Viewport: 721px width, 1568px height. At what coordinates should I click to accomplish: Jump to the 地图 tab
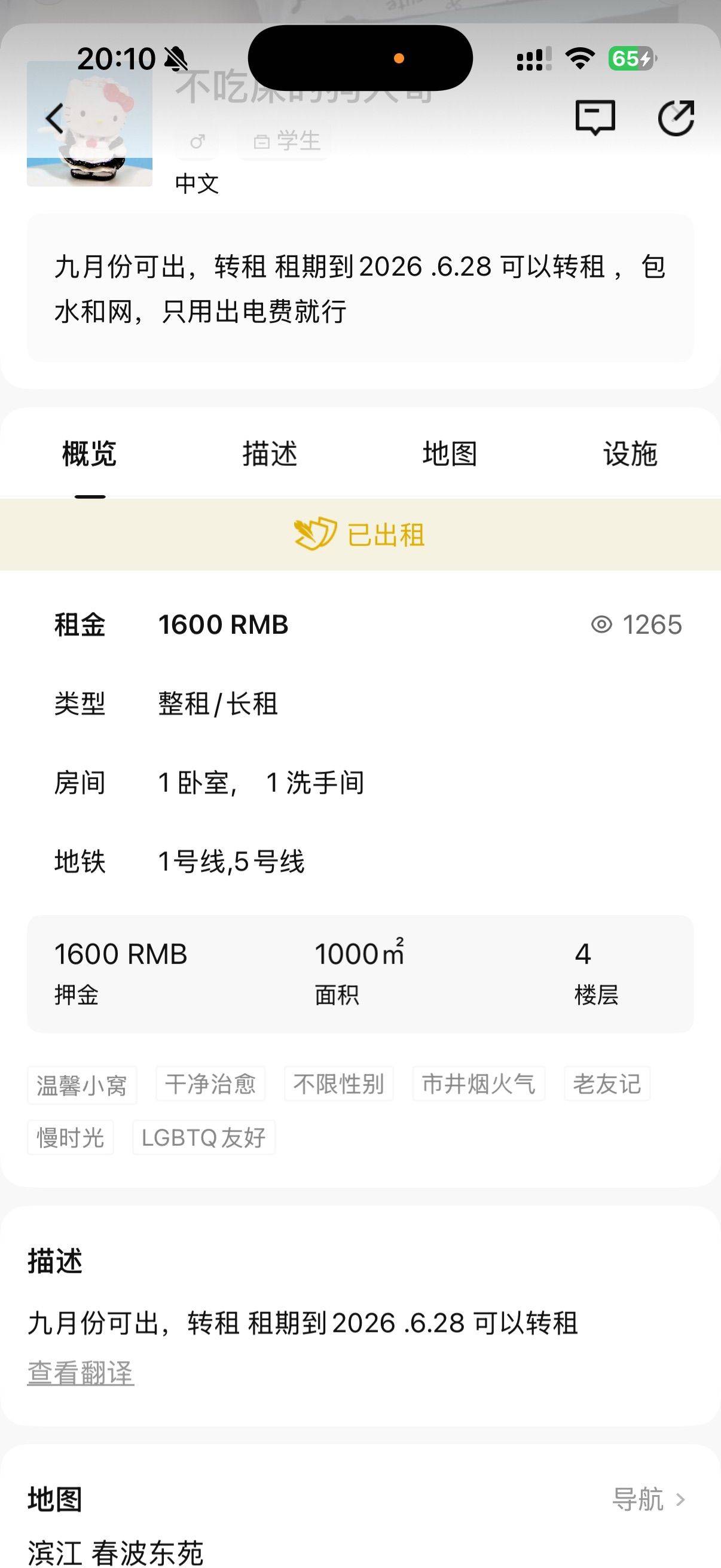click(450, 454)
